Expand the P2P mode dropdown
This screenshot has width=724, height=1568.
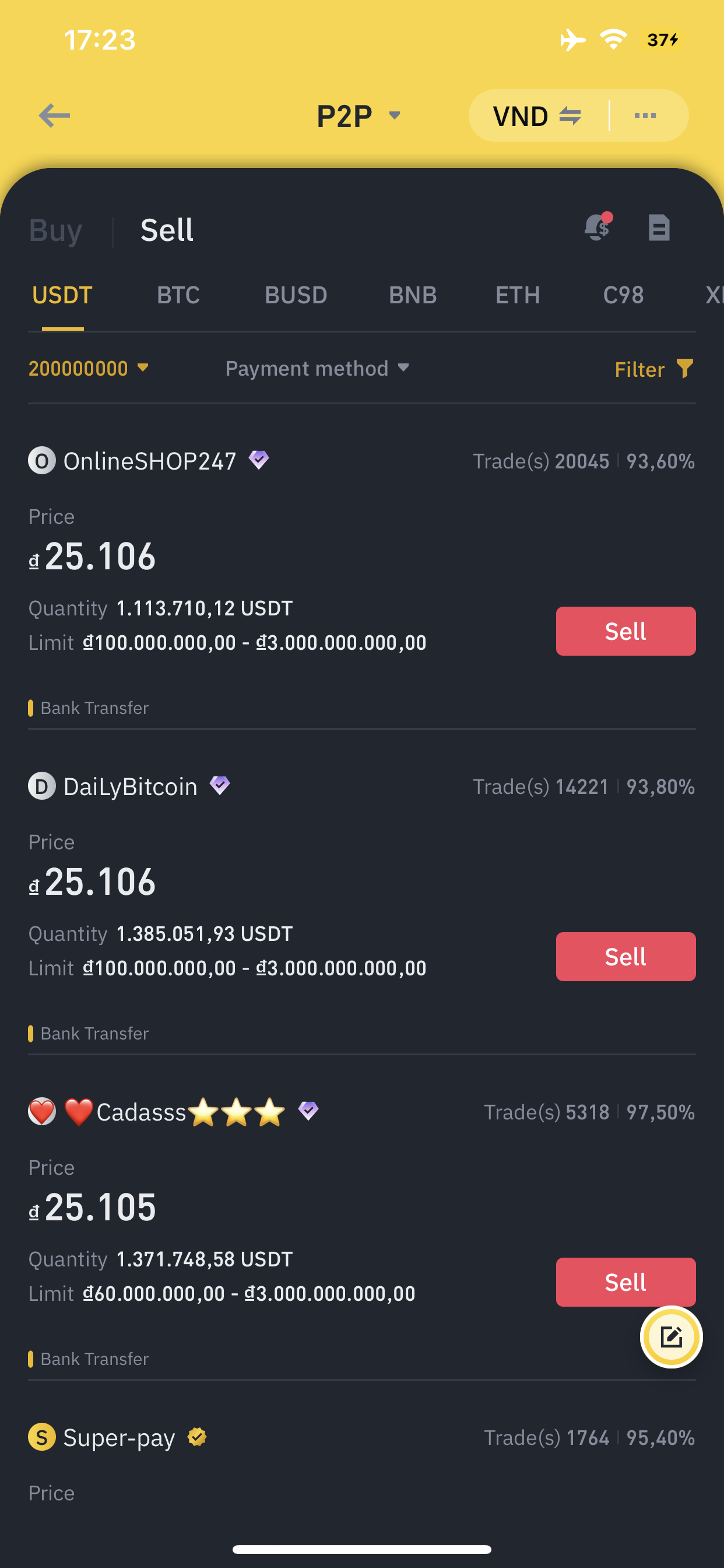[x=359, y=116]
